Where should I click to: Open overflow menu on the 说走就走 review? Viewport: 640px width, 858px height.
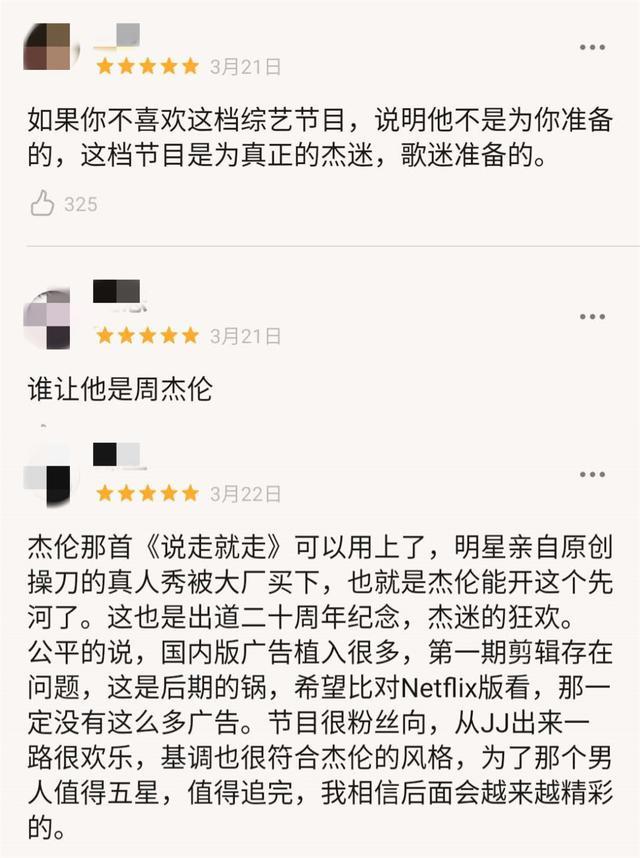tap(591, 473)
